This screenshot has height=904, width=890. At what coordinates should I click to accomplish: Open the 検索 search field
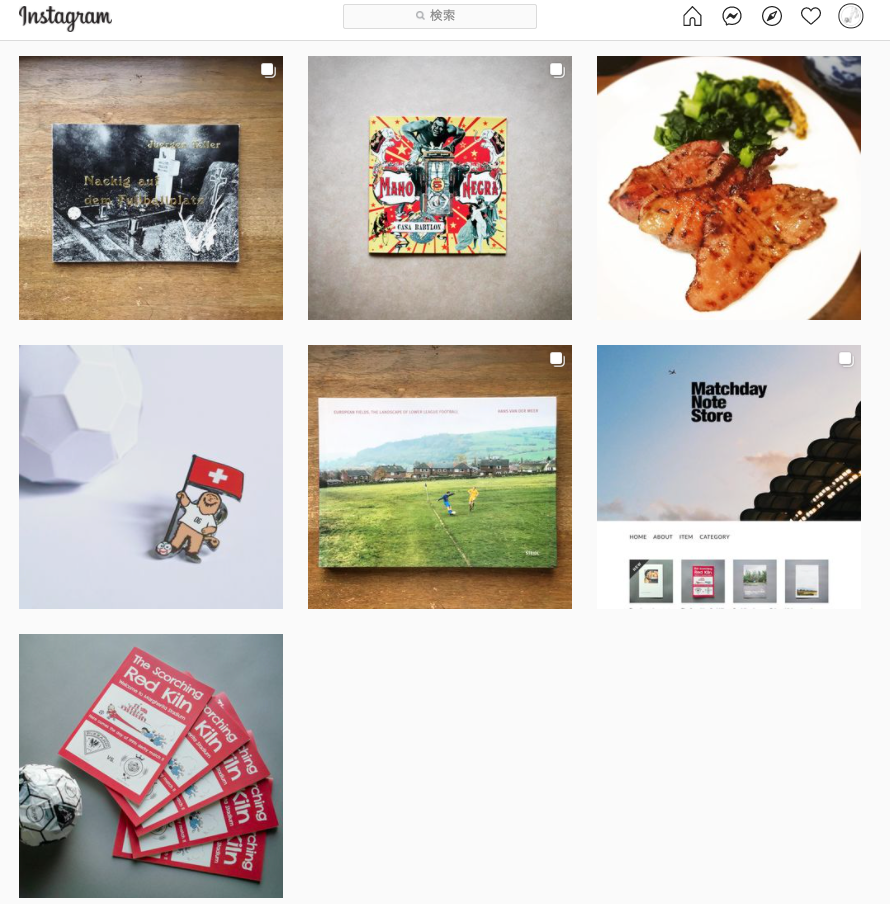click(x=439, y=16)
